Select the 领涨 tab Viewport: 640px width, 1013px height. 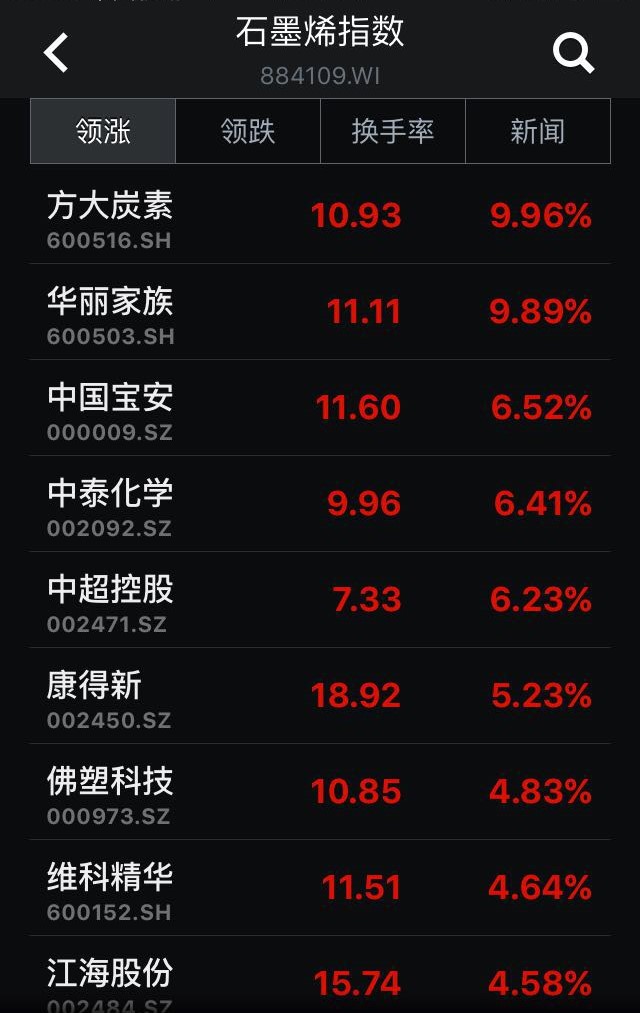[x=103, y=131]
